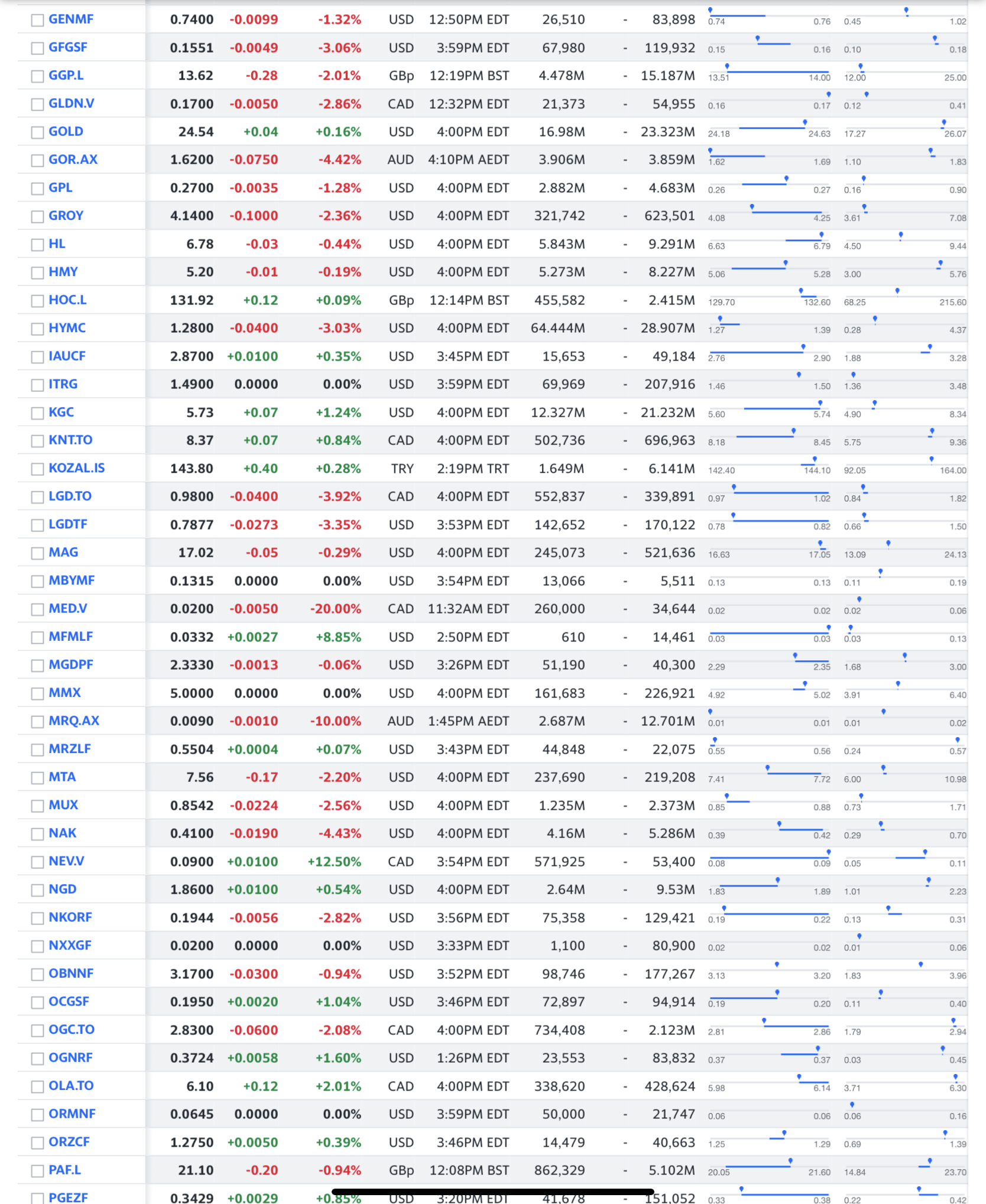Open the NAK ticker link
Screen dimensions: 986x1204
click(62, 833)
